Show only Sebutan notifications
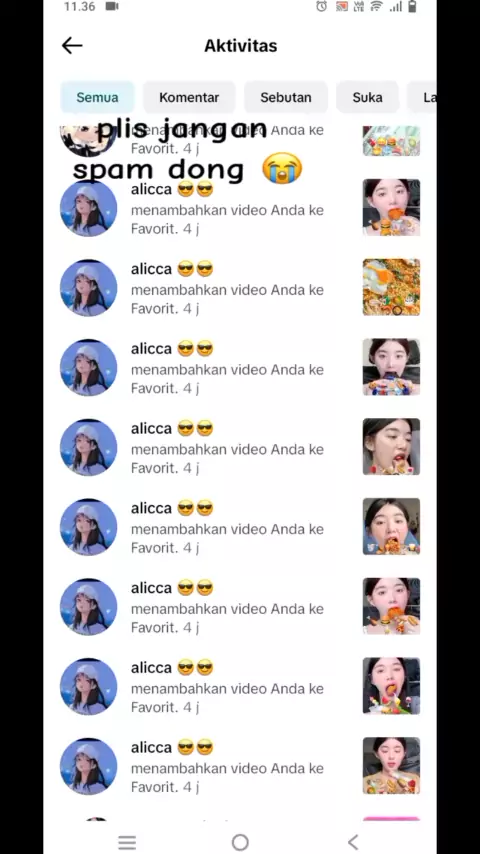 coord(285,97)
